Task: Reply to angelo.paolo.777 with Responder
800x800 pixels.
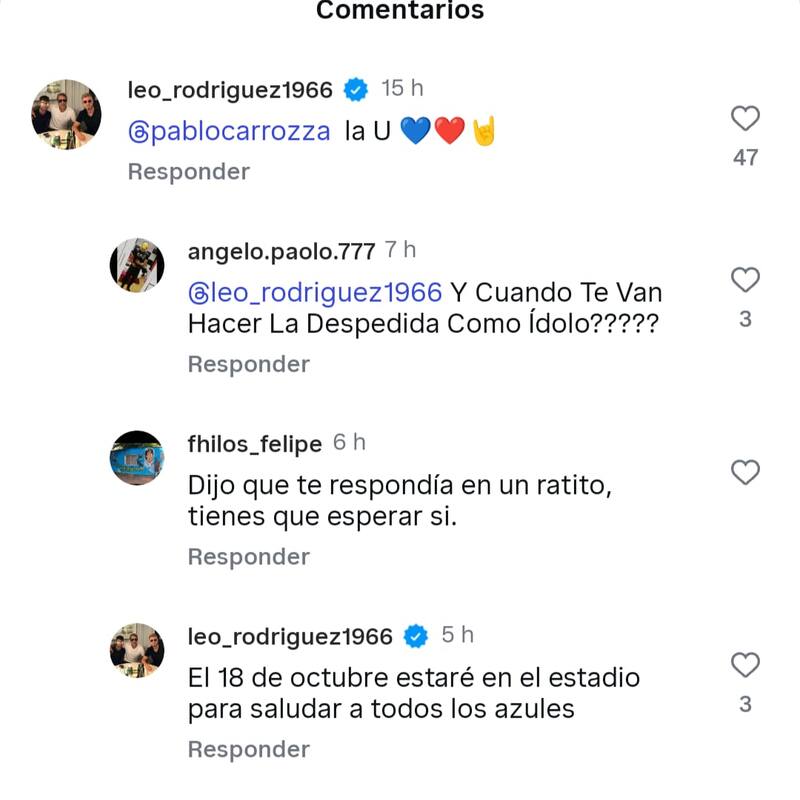Action: 248,365
